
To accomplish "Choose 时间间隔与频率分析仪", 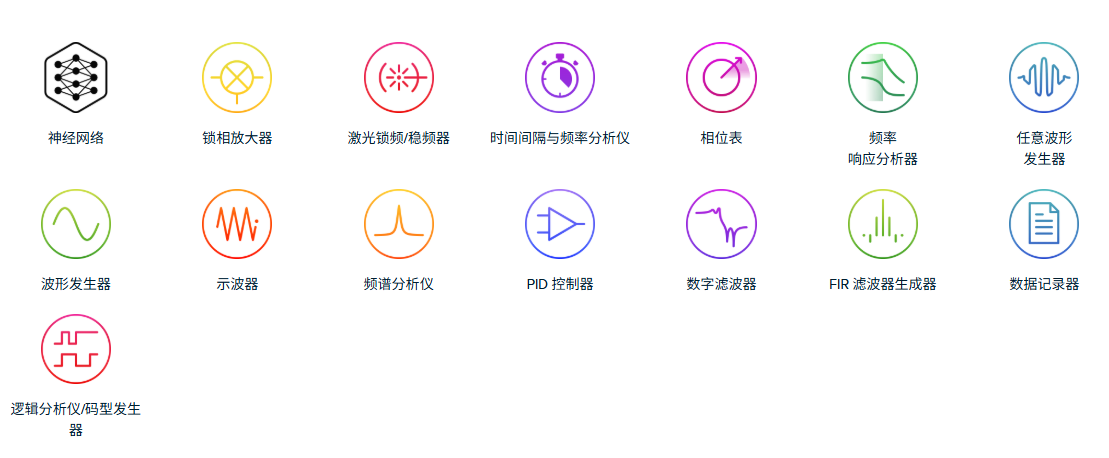I will pos(560,77).
